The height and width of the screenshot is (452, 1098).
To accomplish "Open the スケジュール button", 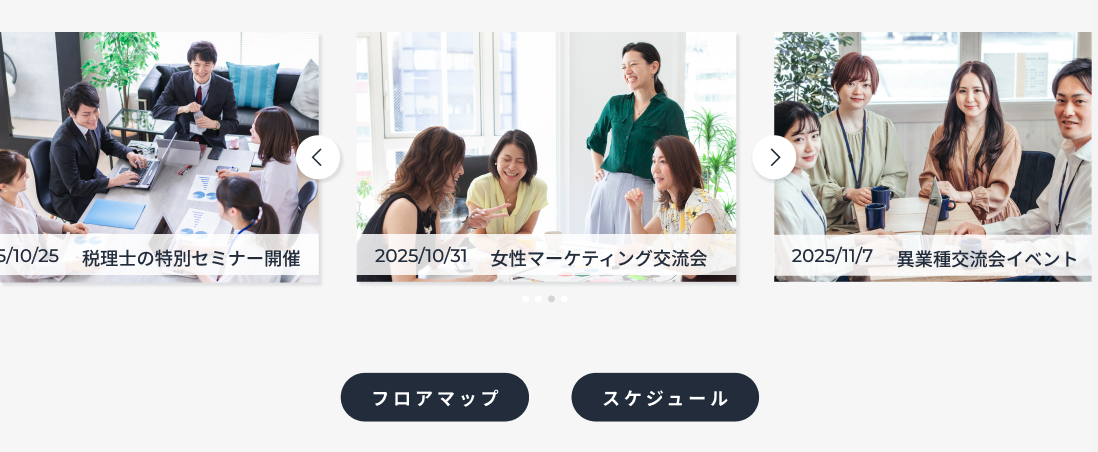I will pos(665,397).
